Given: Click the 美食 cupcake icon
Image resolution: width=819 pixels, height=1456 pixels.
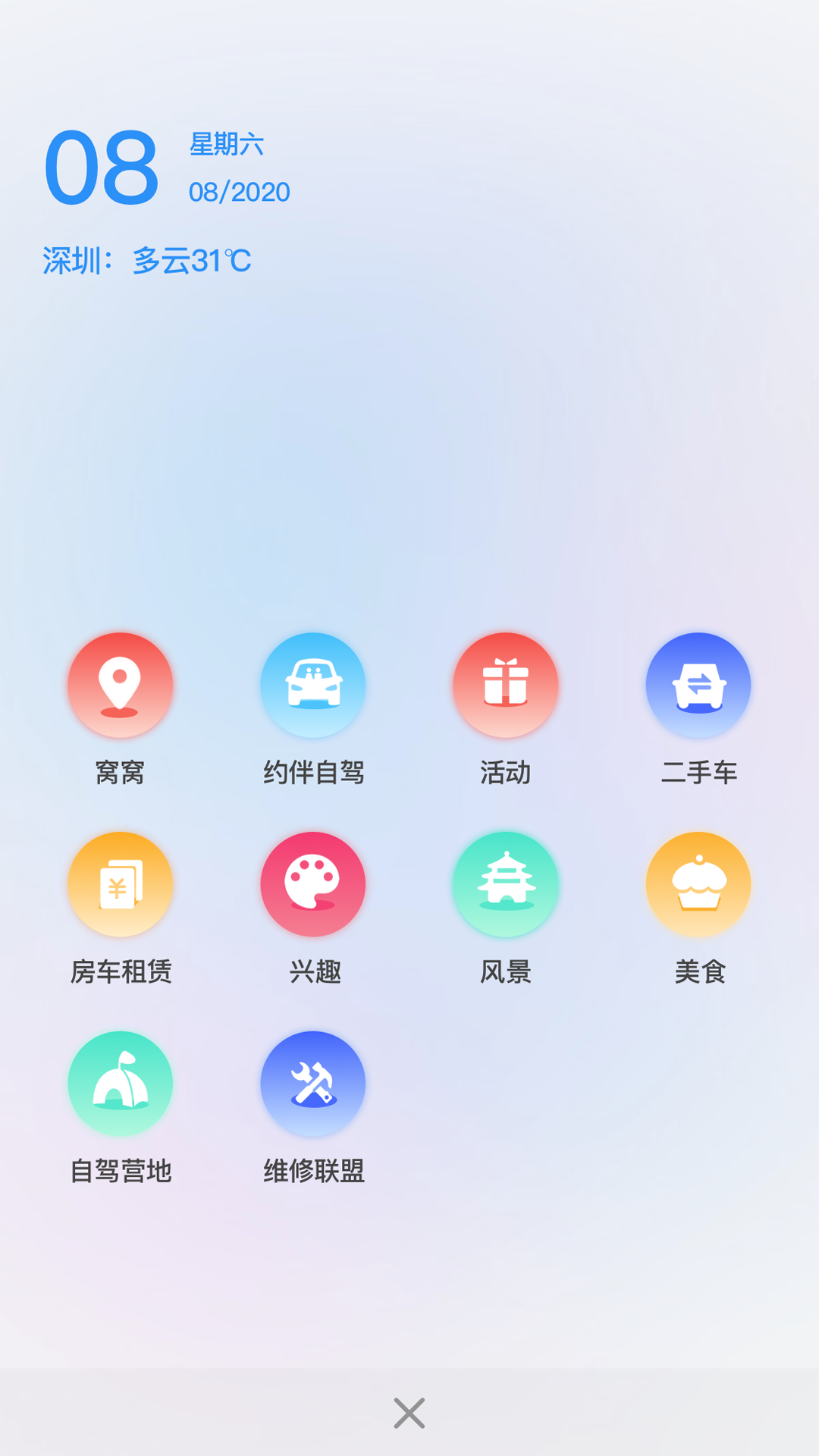Looking at the screenshot, I should [x=698, y=884].
